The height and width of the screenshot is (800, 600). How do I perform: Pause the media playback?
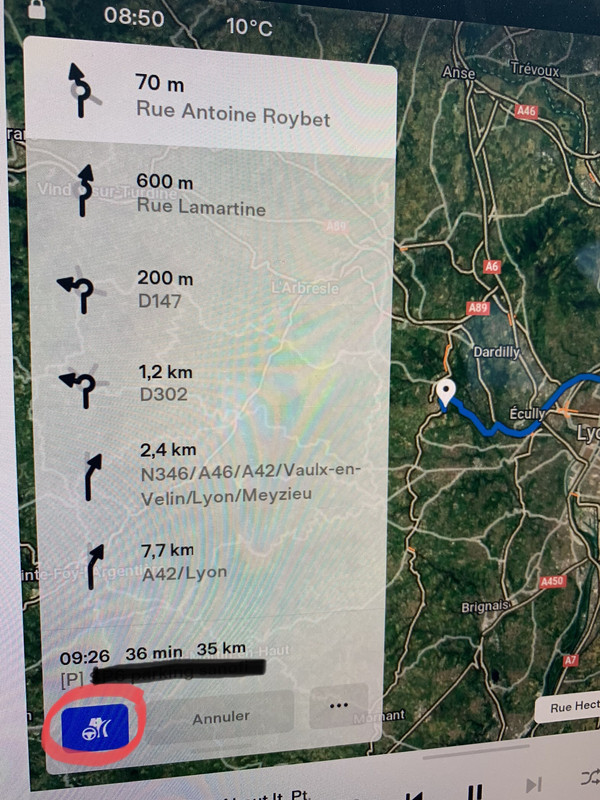click(477, 789)
